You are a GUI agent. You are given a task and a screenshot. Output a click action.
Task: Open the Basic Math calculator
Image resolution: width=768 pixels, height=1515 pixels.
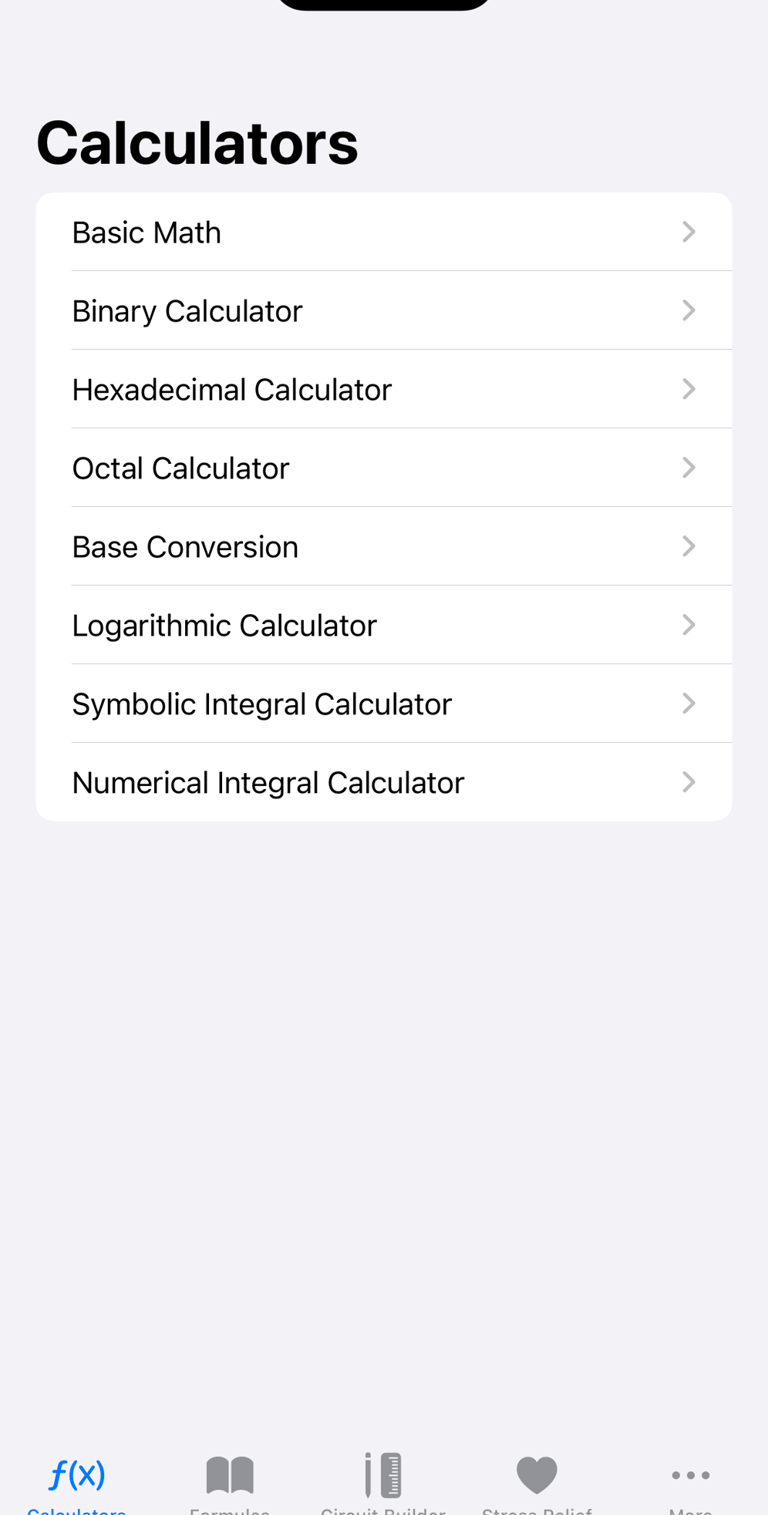pos(383,232)
